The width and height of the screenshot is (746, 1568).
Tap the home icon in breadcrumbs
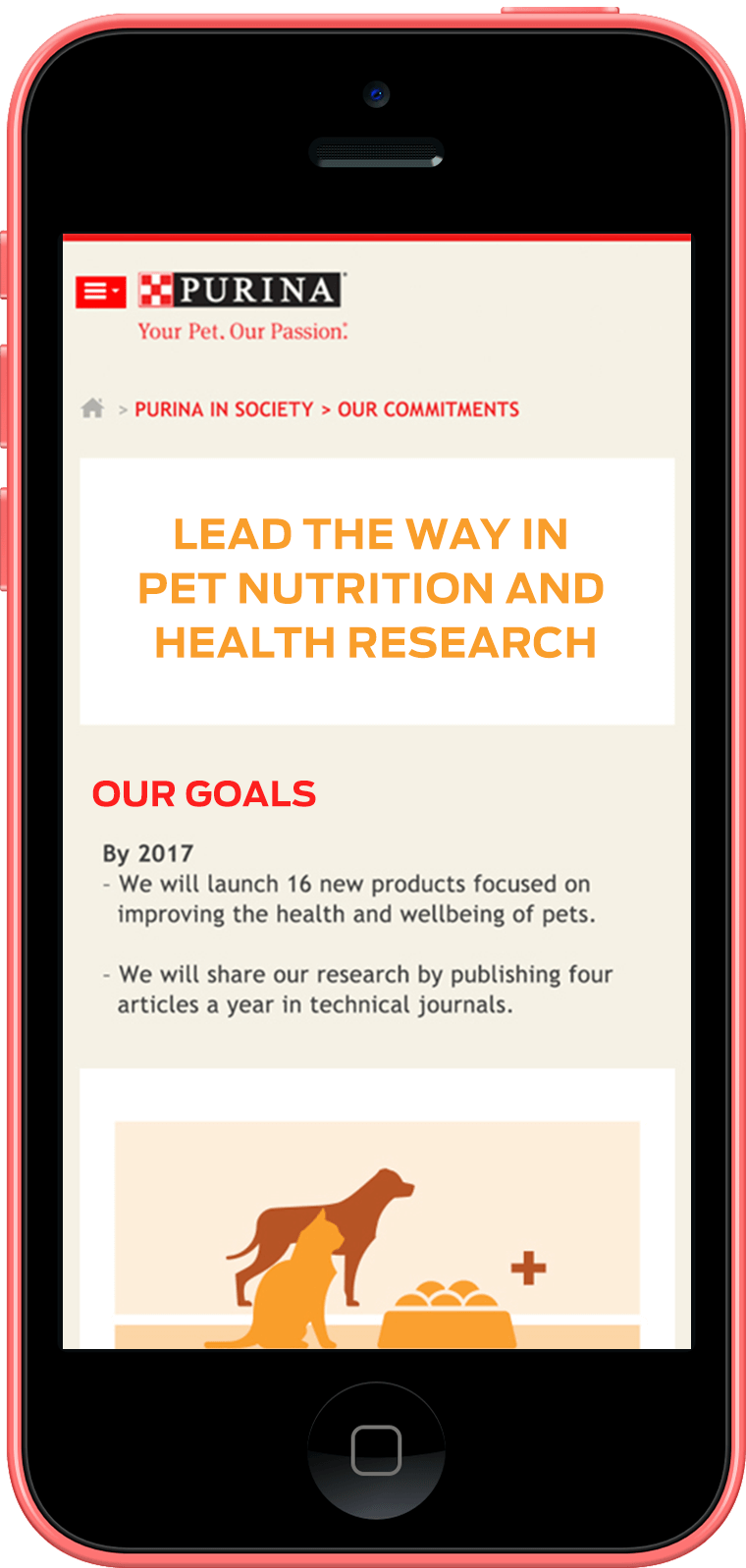[92, 408]
